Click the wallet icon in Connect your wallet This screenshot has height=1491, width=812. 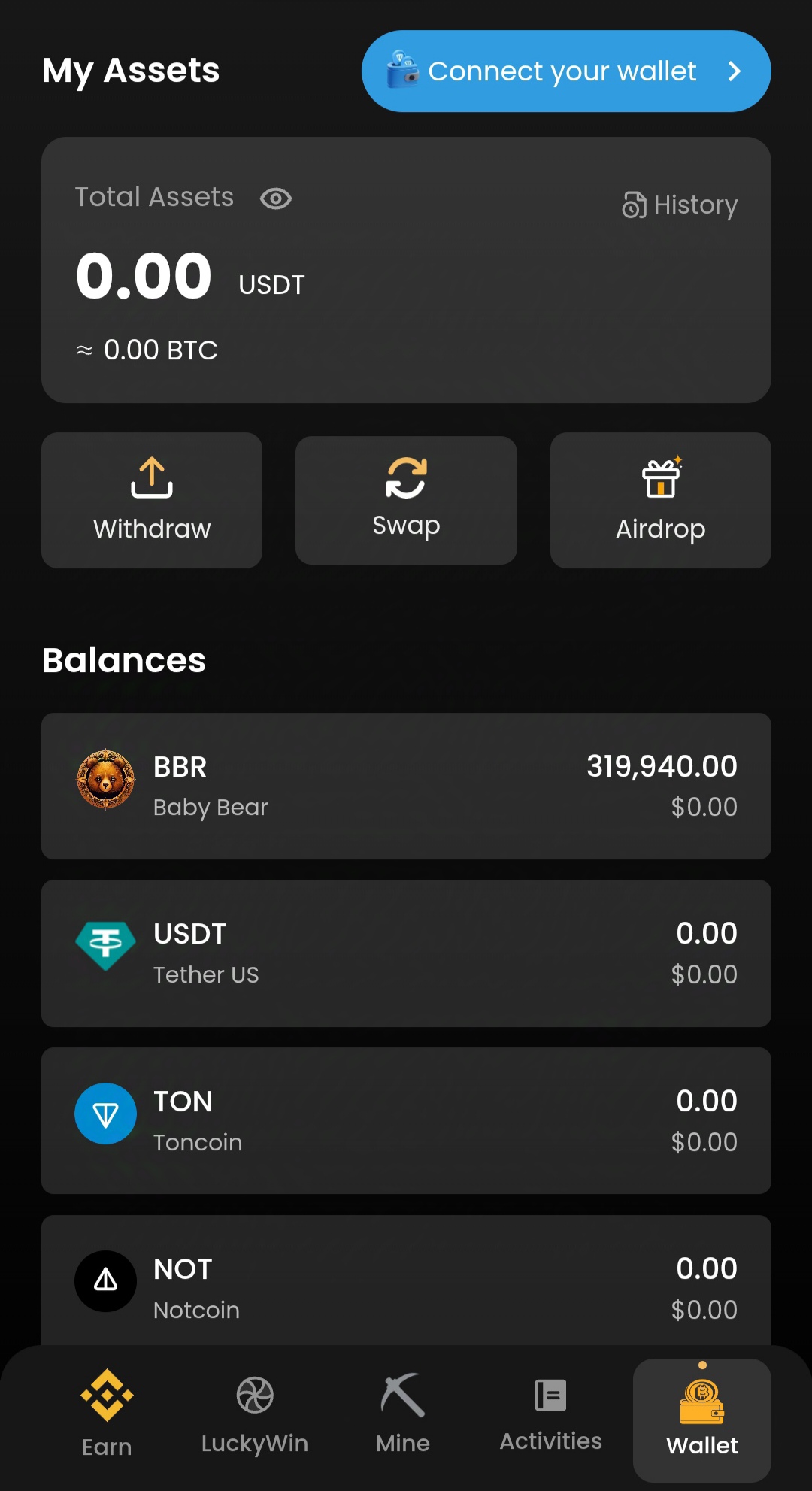[x=401, y=71]
